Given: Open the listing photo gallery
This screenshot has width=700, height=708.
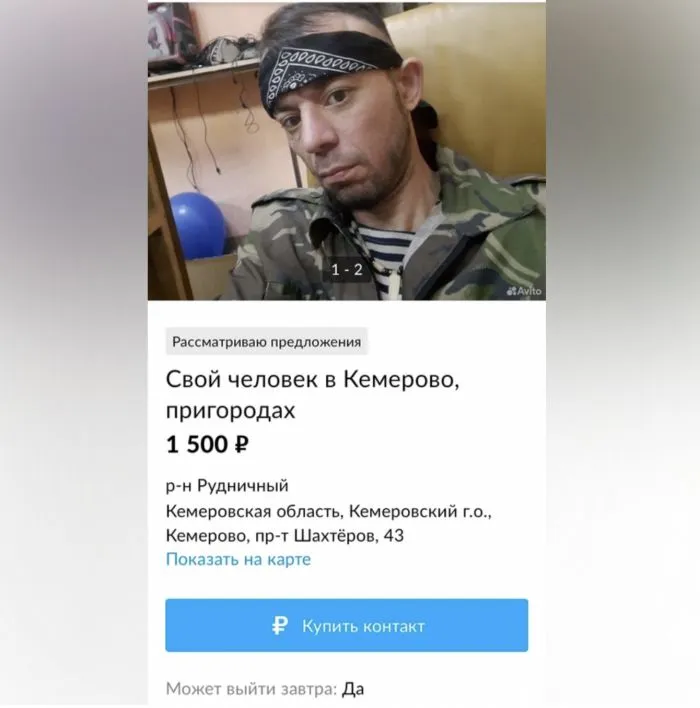Looking at the screenshot, I should point(346,150).
